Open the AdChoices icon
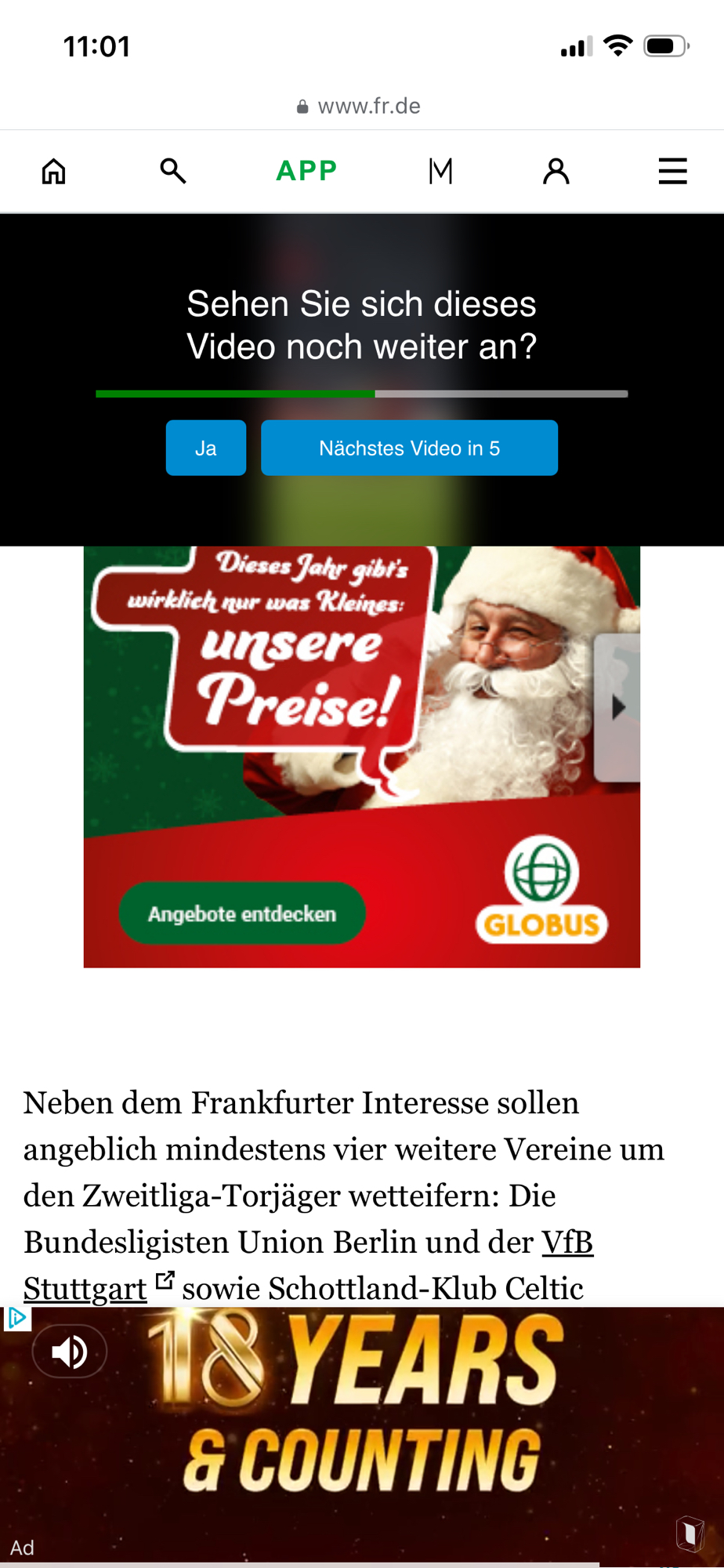The width and height of the screenshot is (724, 1568). [x=16, y=1319]
